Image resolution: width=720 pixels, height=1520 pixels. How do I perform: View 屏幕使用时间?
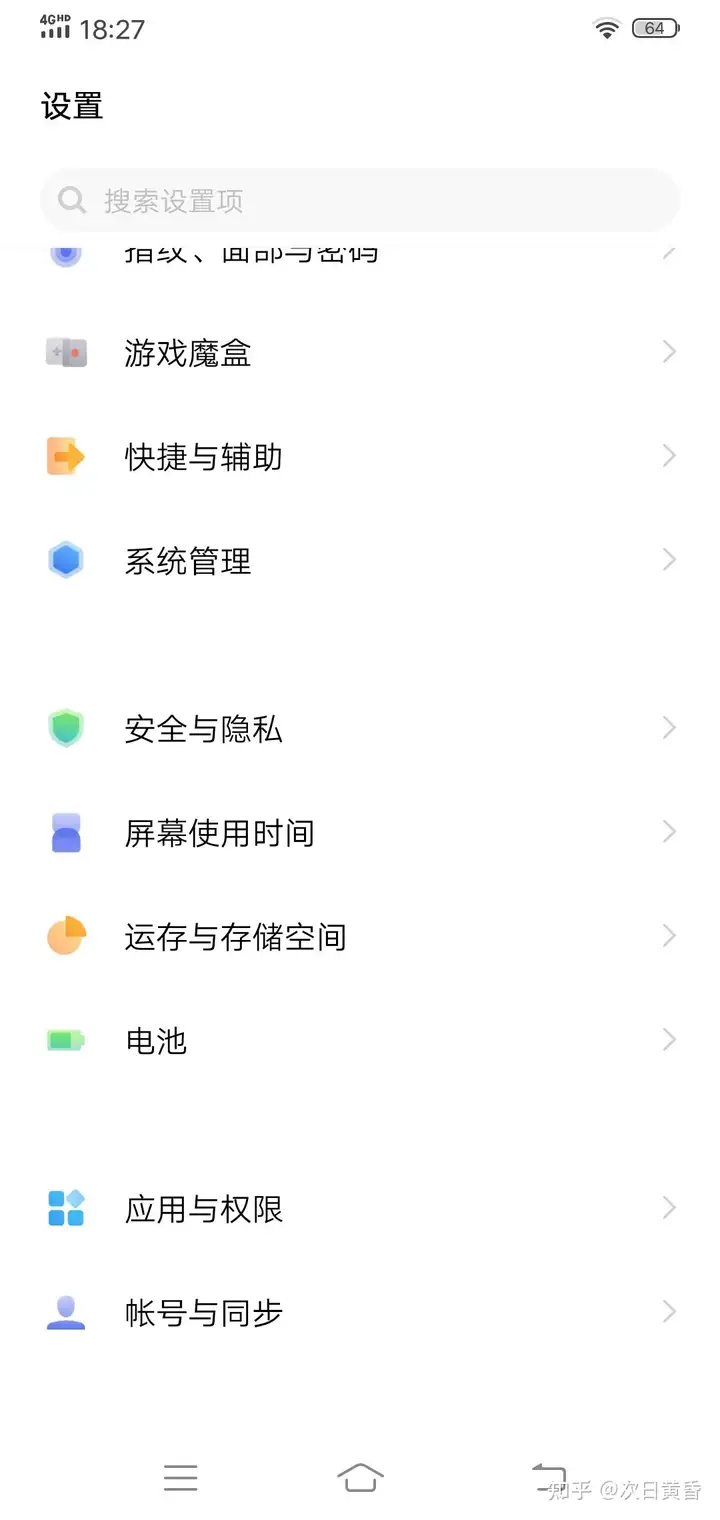point(360,832)
